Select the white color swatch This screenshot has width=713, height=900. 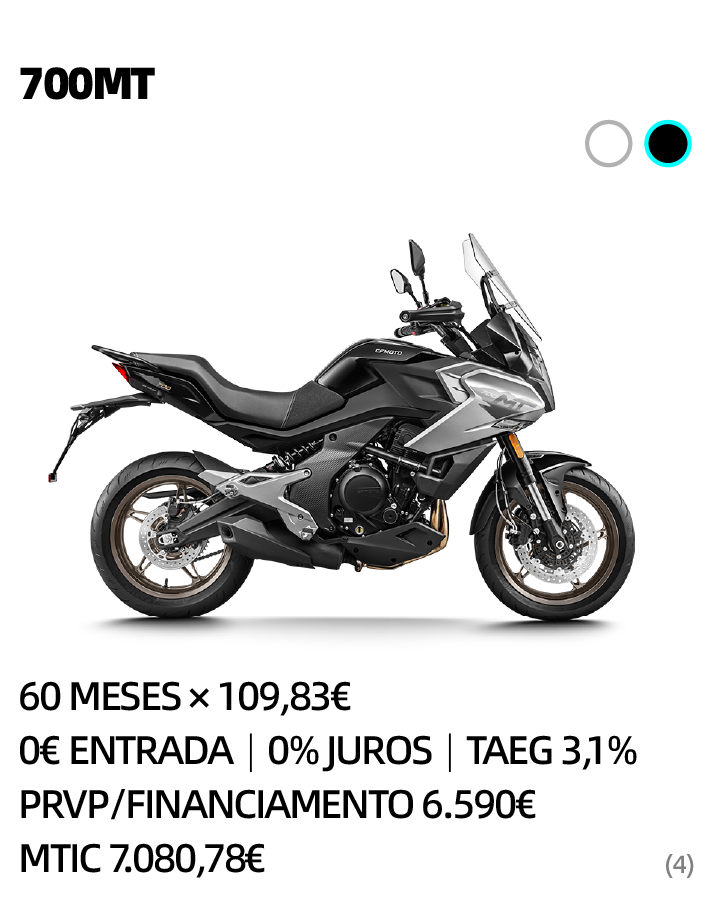click(x=608, y=144)
